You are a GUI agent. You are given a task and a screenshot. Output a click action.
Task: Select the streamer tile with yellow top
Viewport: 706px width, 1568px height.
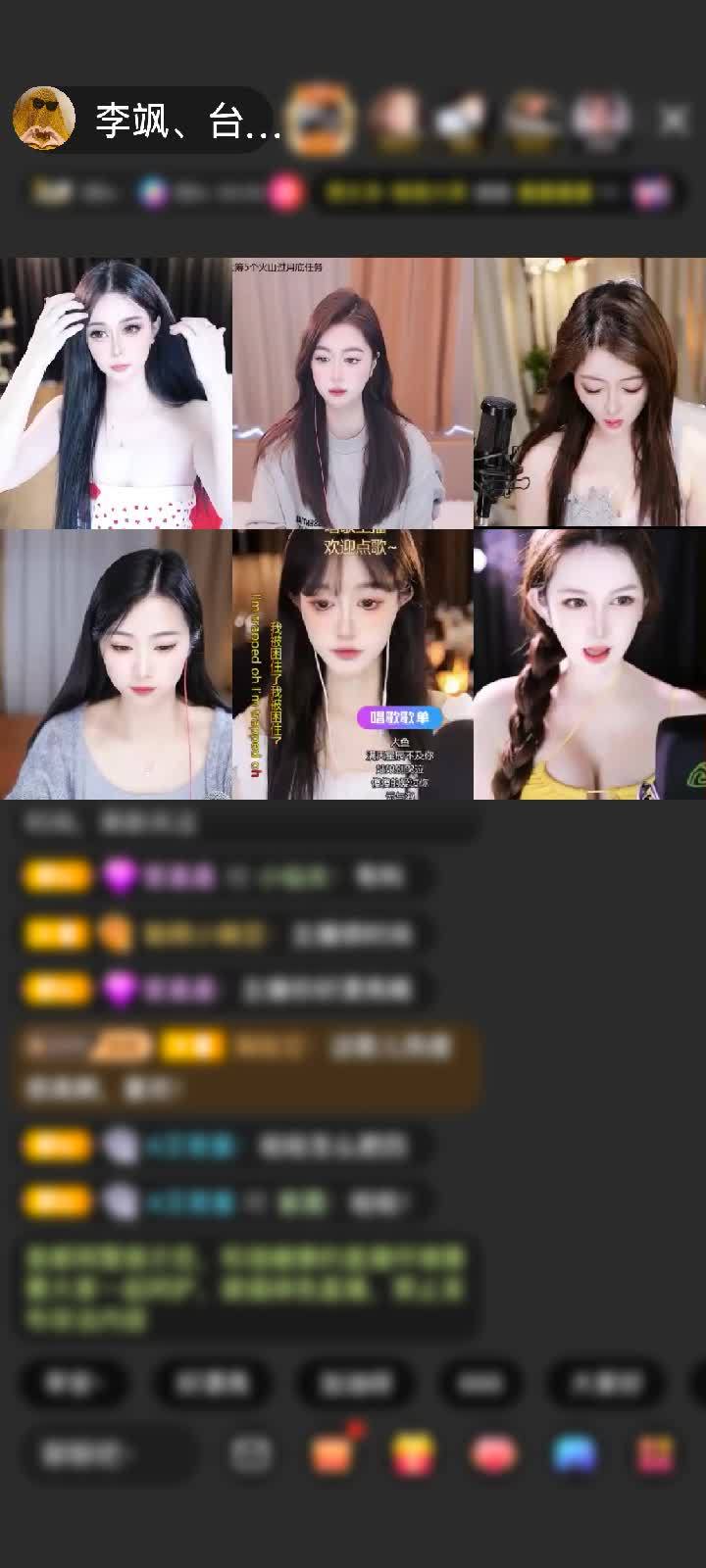point(589,664)
